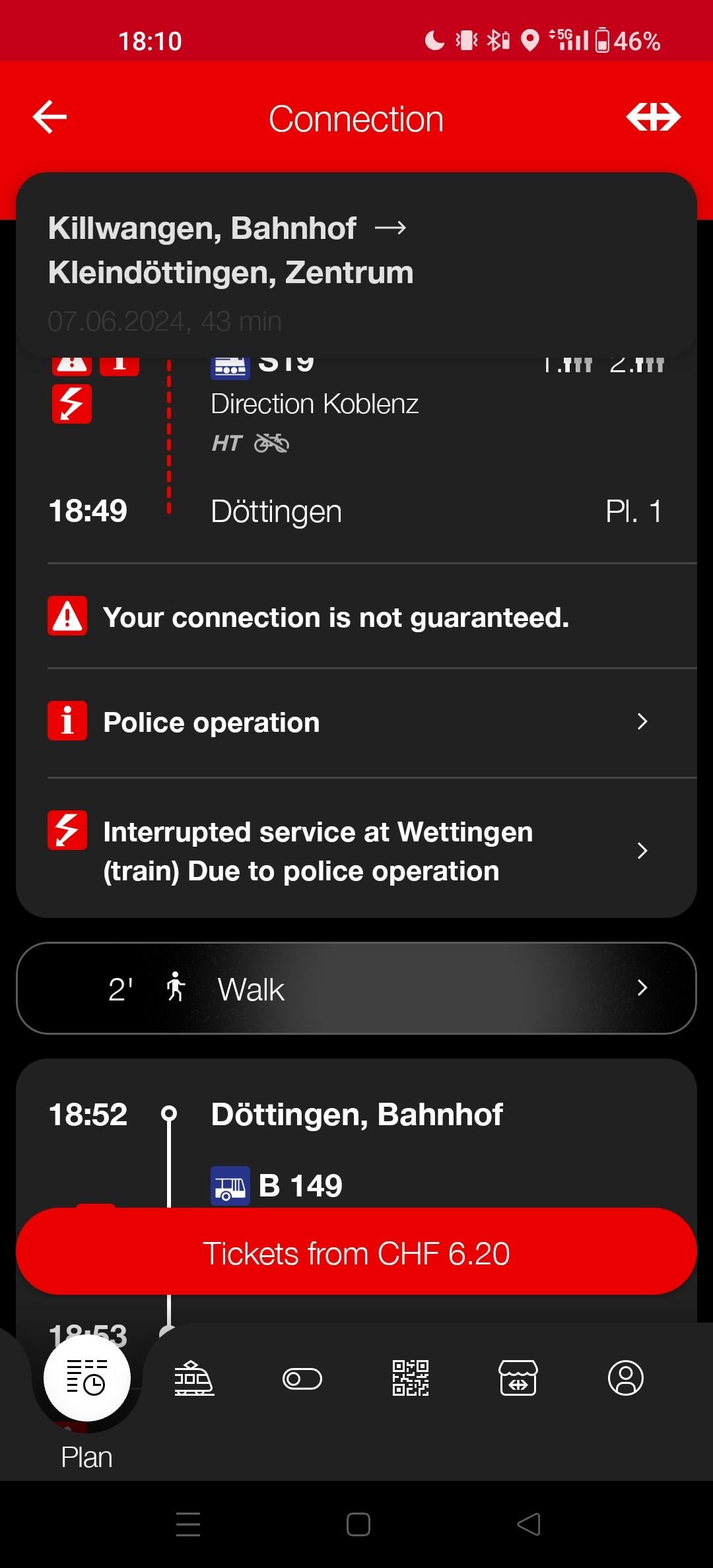Open the shop tab
Image resolution: width=713 pixels, height=1568 pixels.
tap(518, 1379)
